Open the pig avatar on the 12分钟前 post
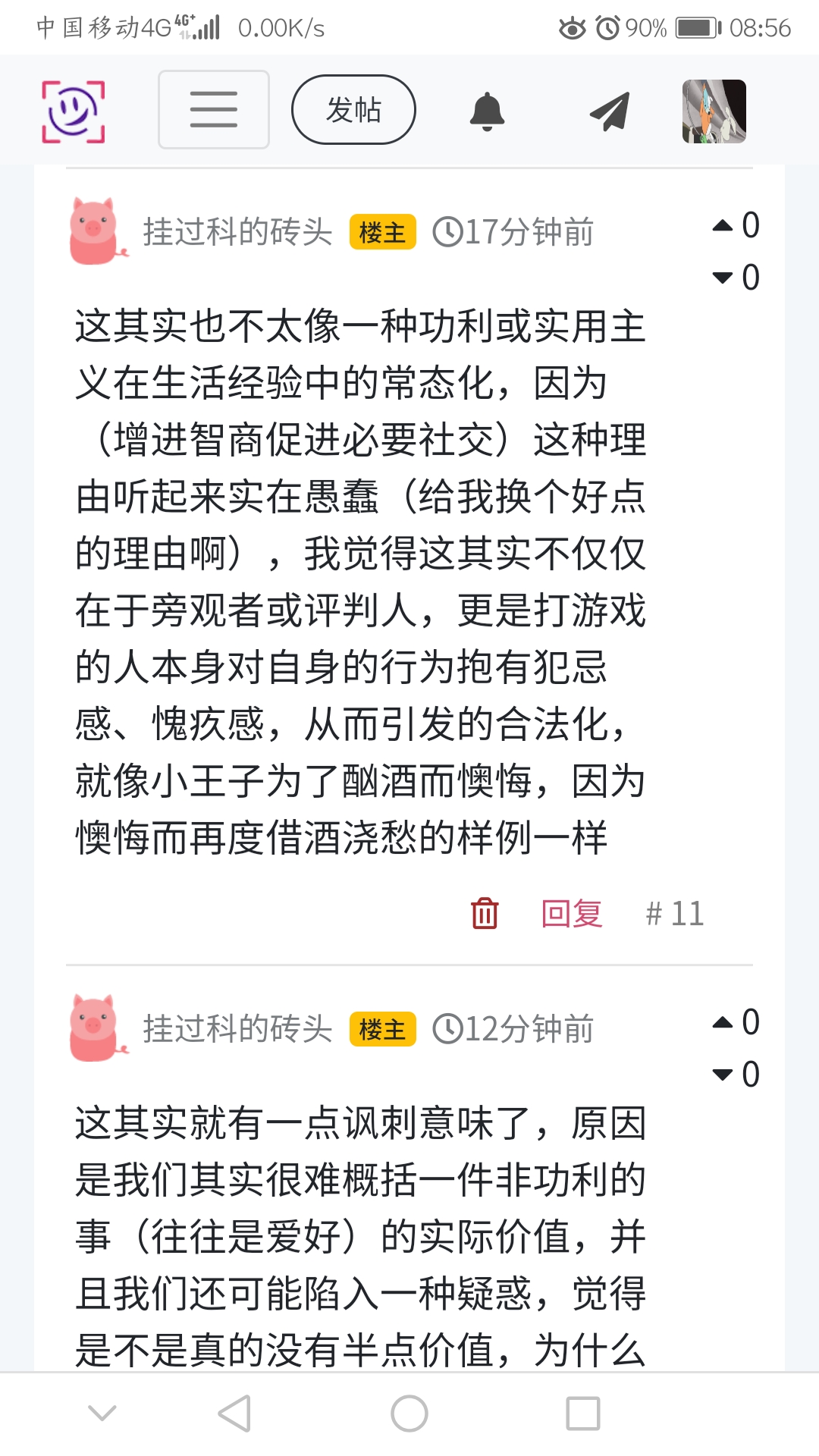This screenshot has width=819, height=1456. 96,1028
